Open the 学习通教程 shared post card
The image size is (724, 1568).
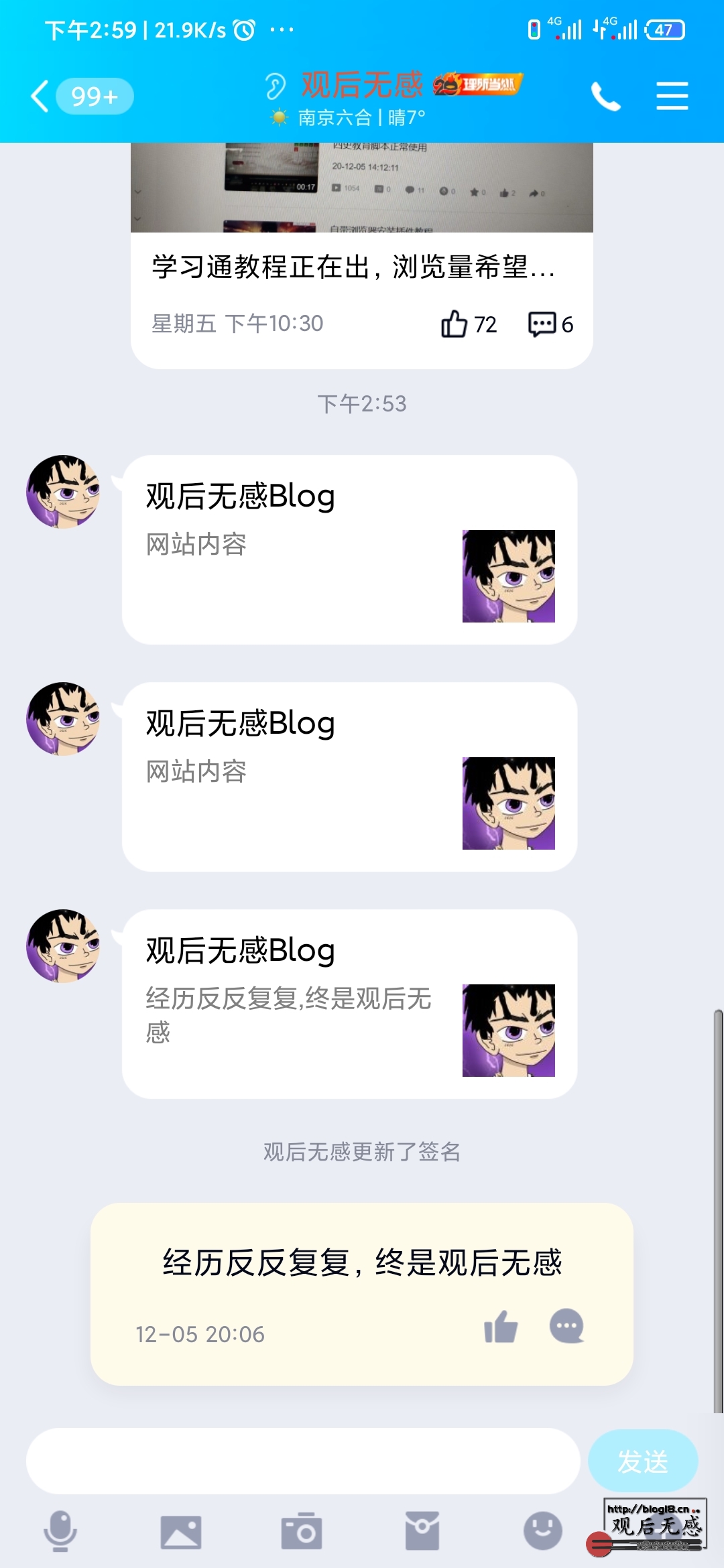[x=362, y=255]
